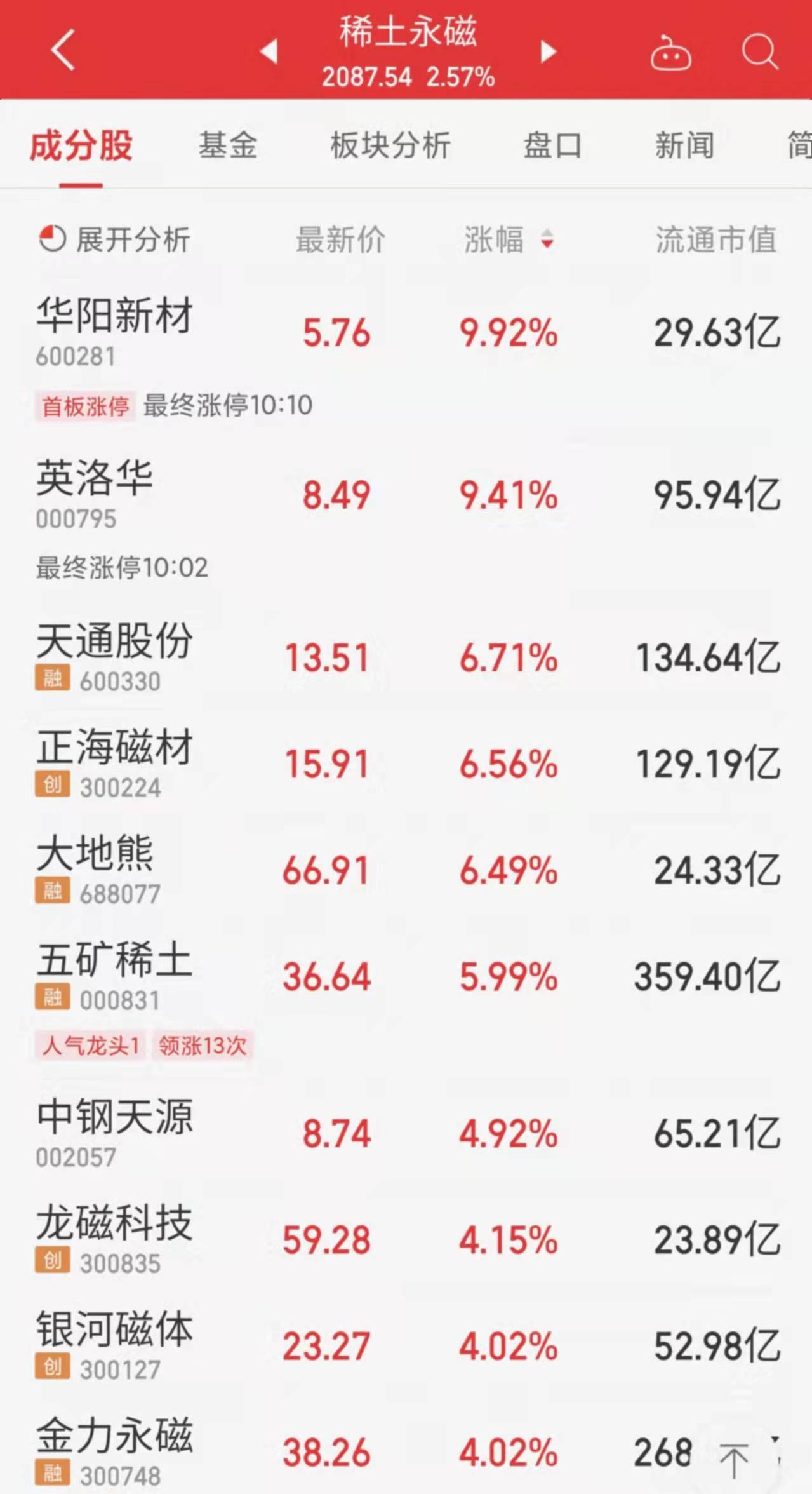The width and height of the screenshot is (812, 1494).
Task: Go back using the top-left arrow
Action: [63, 50]
